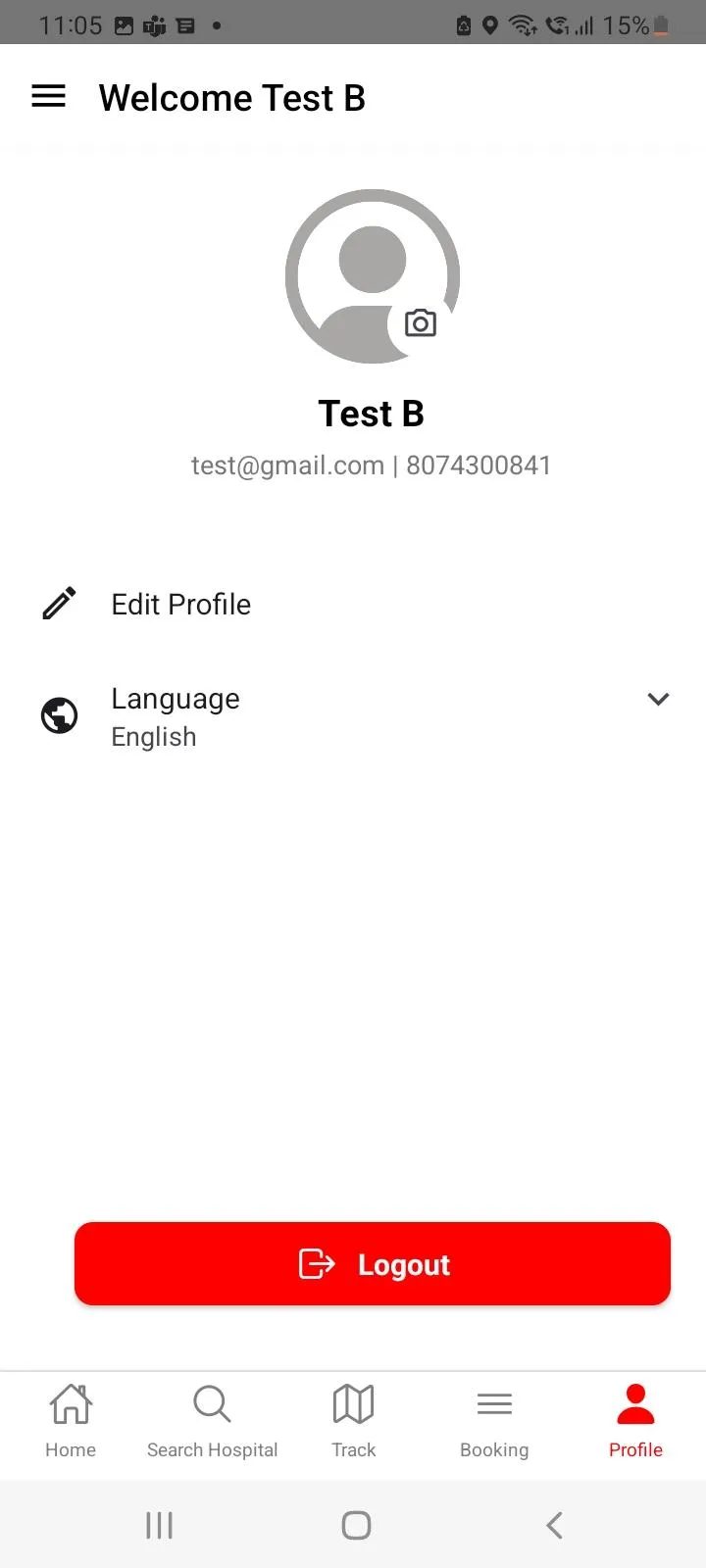Open the navigation drawer with hamburger icon

coord(48,96)
